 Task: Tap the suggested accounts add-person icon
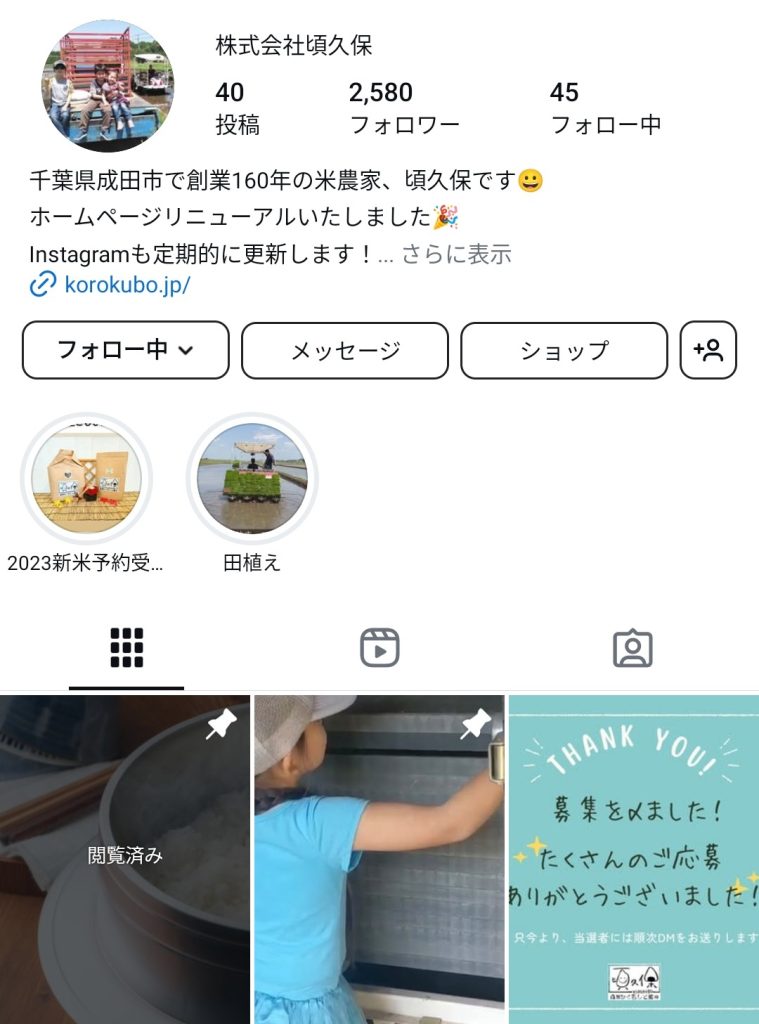pyautogui.click(x=708, y=350)
